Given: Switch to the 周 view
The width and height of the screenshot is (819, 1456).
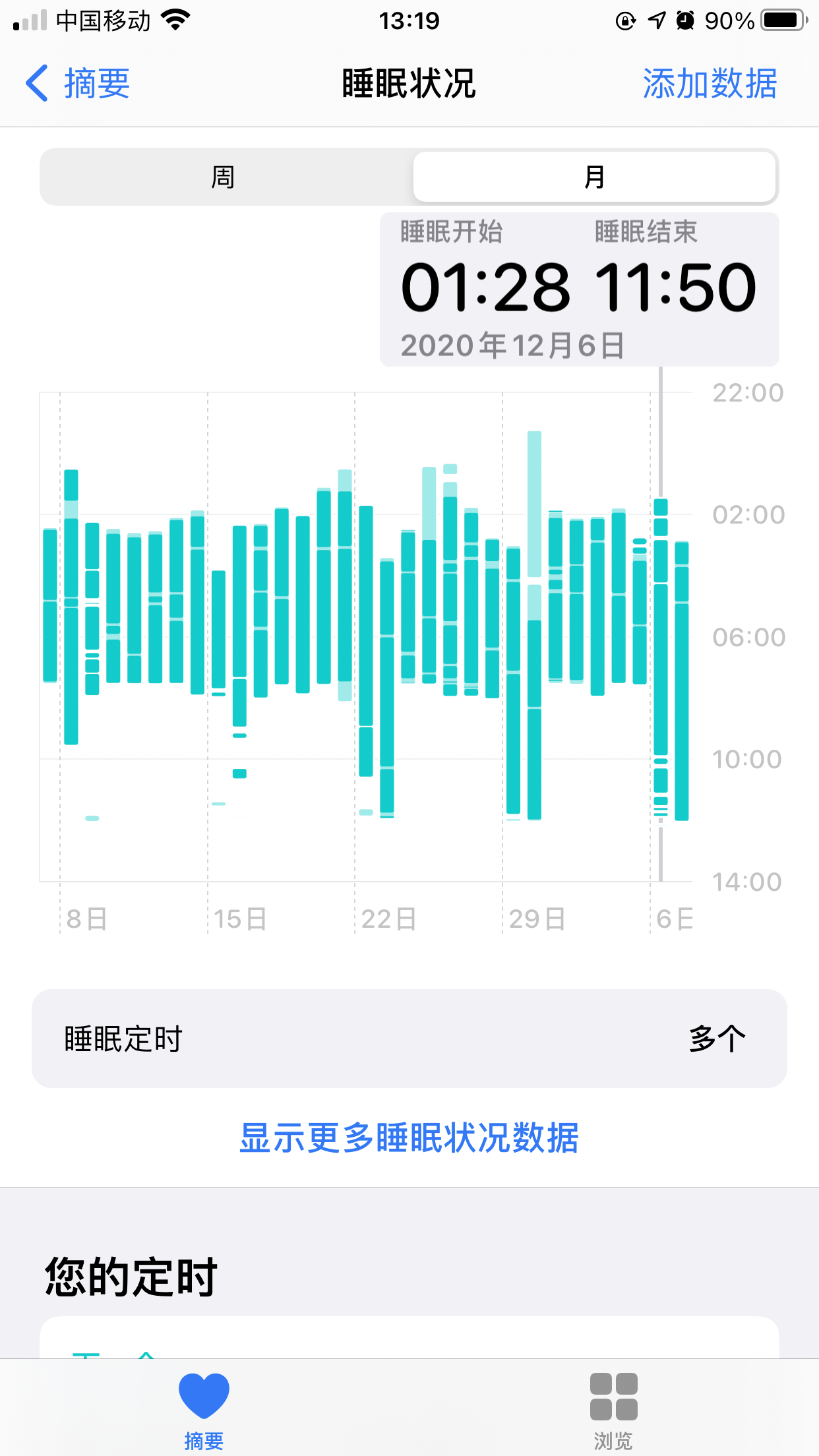Looking at the screenshot, I should (x=224, y=177).
